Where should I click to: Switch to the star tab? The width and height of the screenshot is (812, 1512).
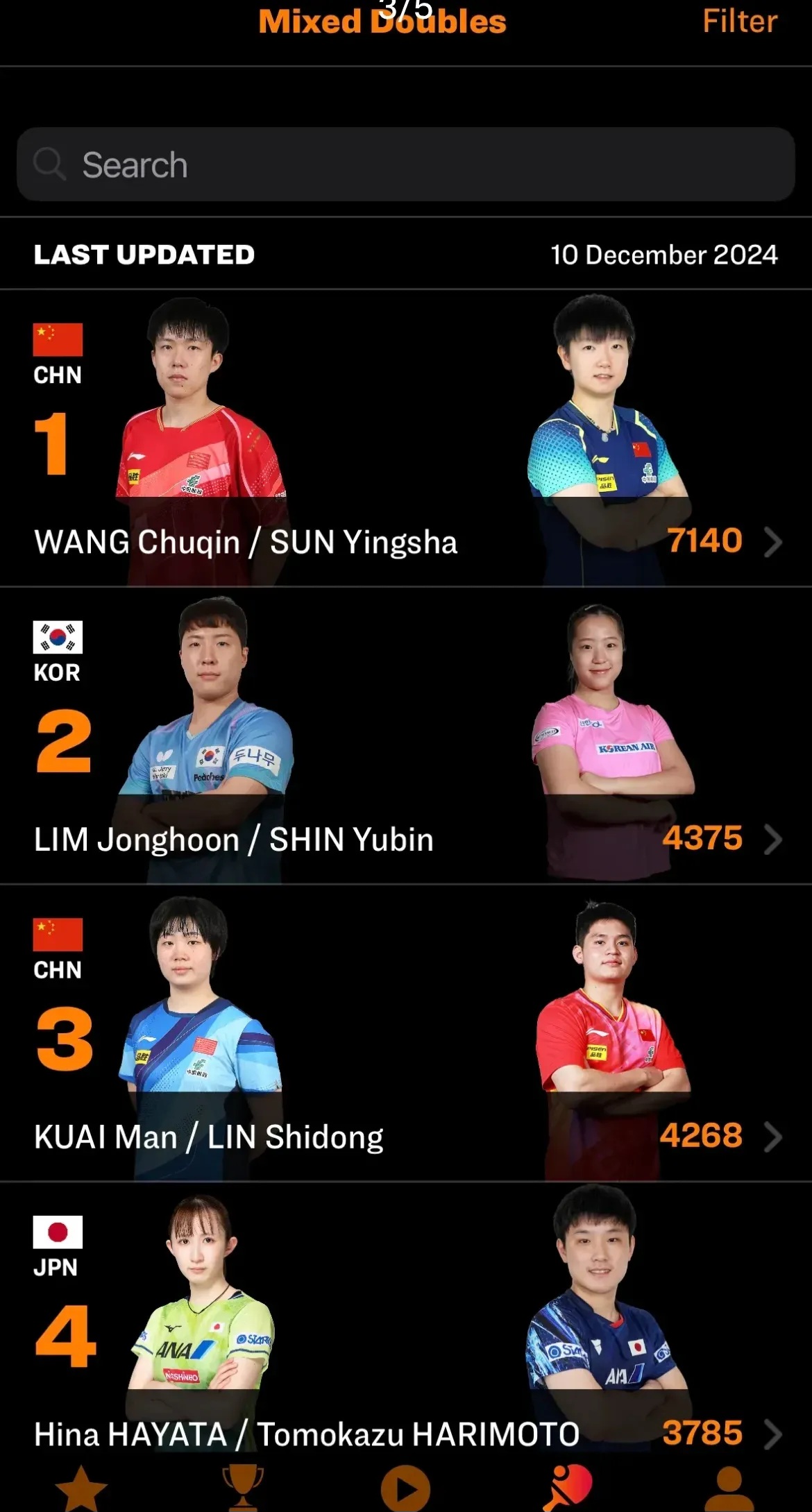pyautogui.click(x=81, y=1489)
